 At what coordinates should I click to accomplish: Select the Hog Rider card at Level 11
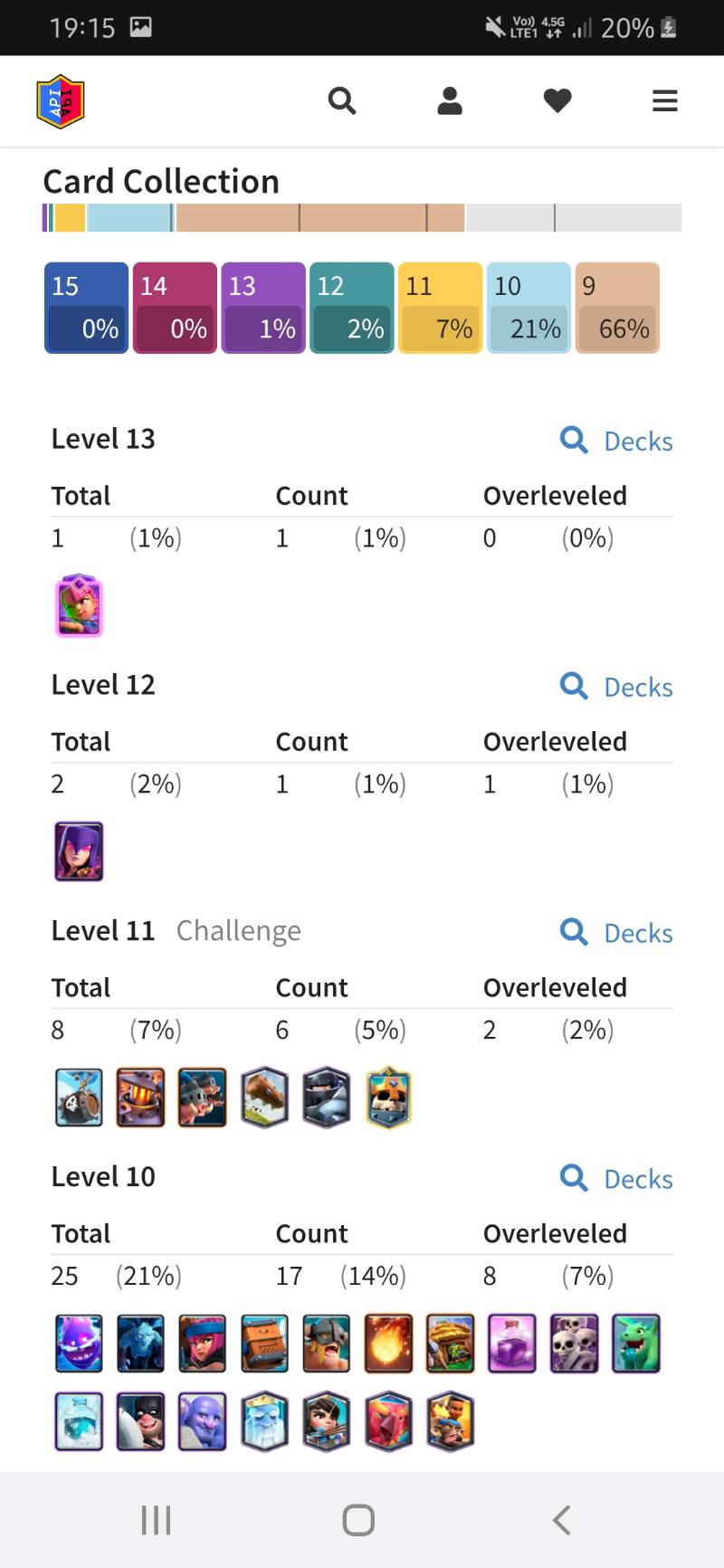[202, 1098]
